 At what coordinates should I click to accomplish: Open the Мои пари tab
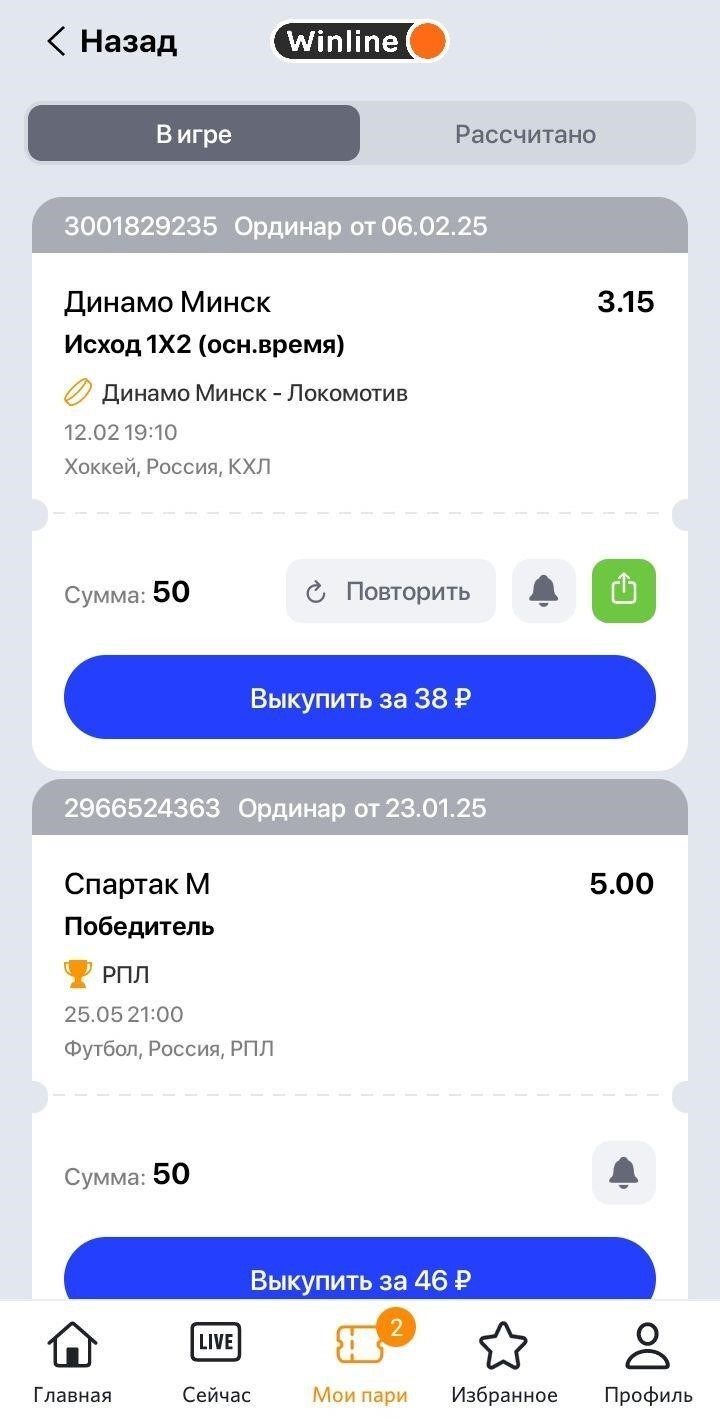click(x=360, y=1362)
